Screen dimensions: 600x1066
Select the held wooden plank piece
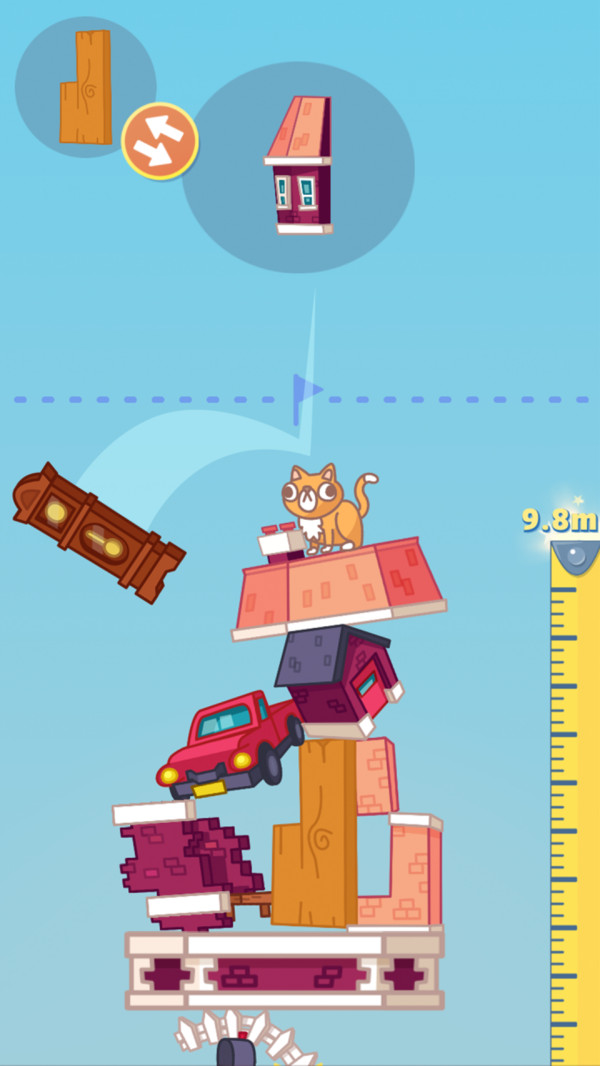click(84, 87)
